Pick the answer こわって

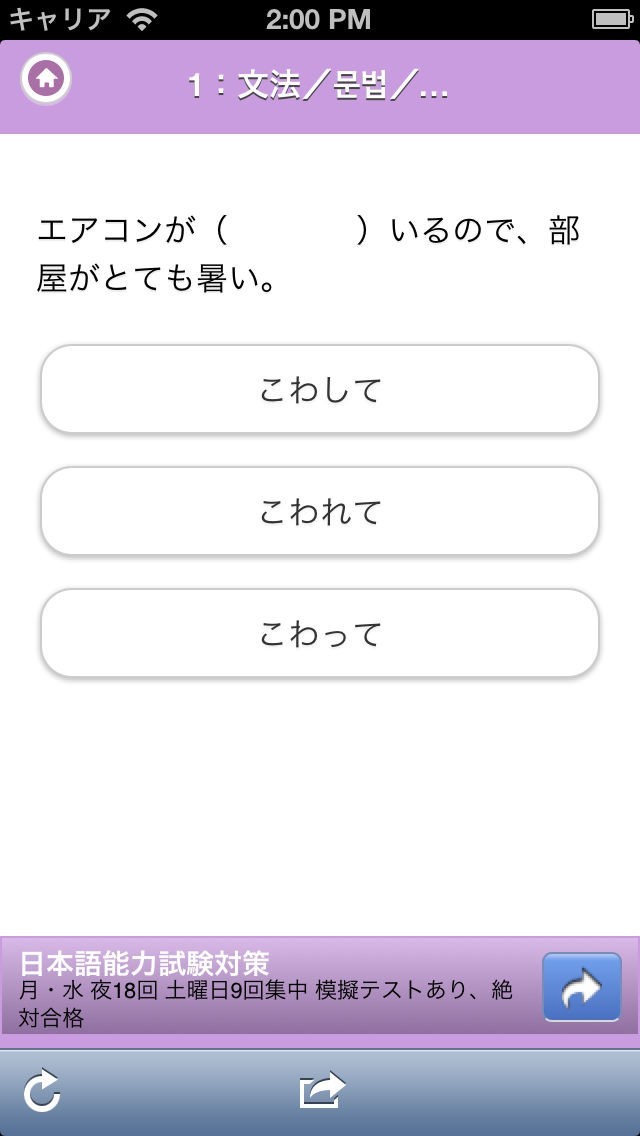pyautogui.click(x=320, y=634)
